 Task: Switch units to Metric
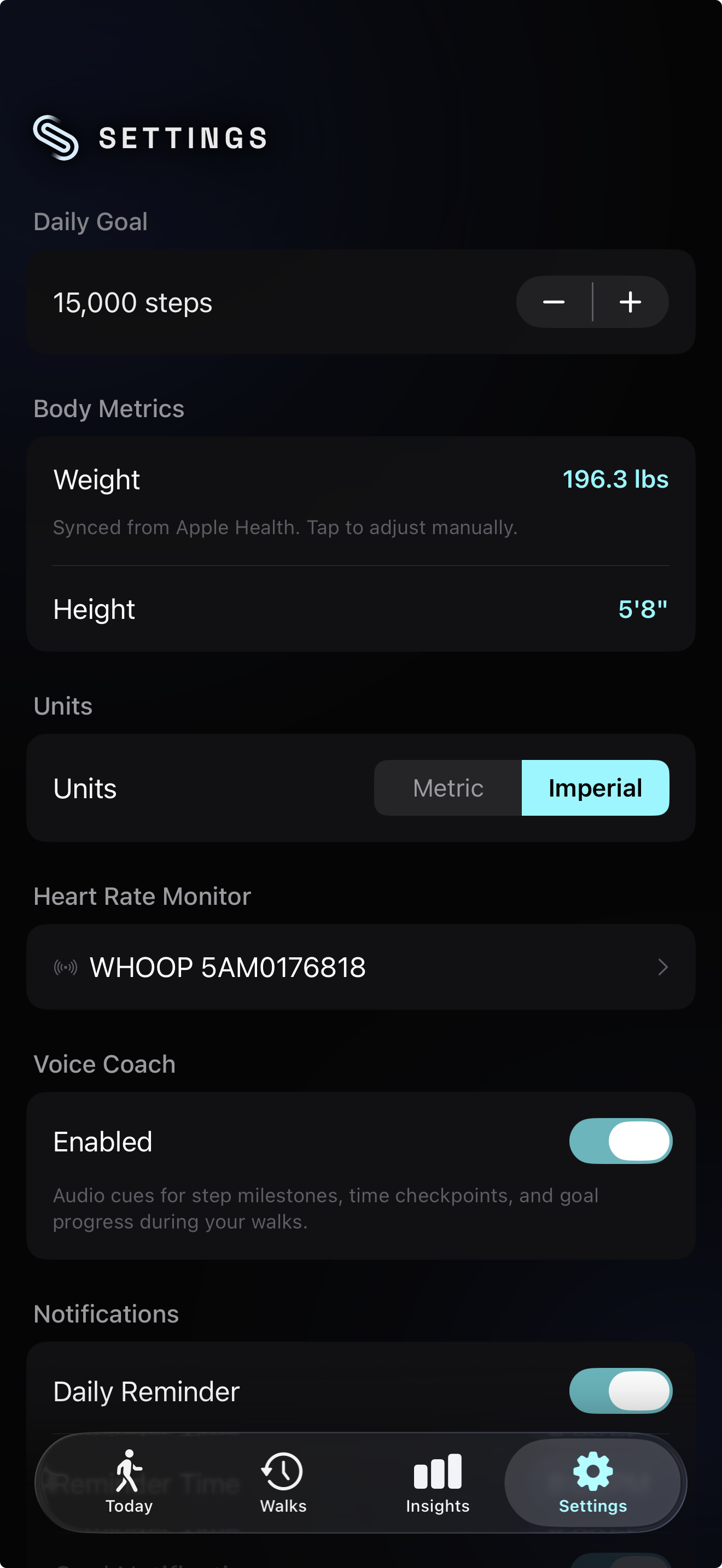[x=447, y=788]
